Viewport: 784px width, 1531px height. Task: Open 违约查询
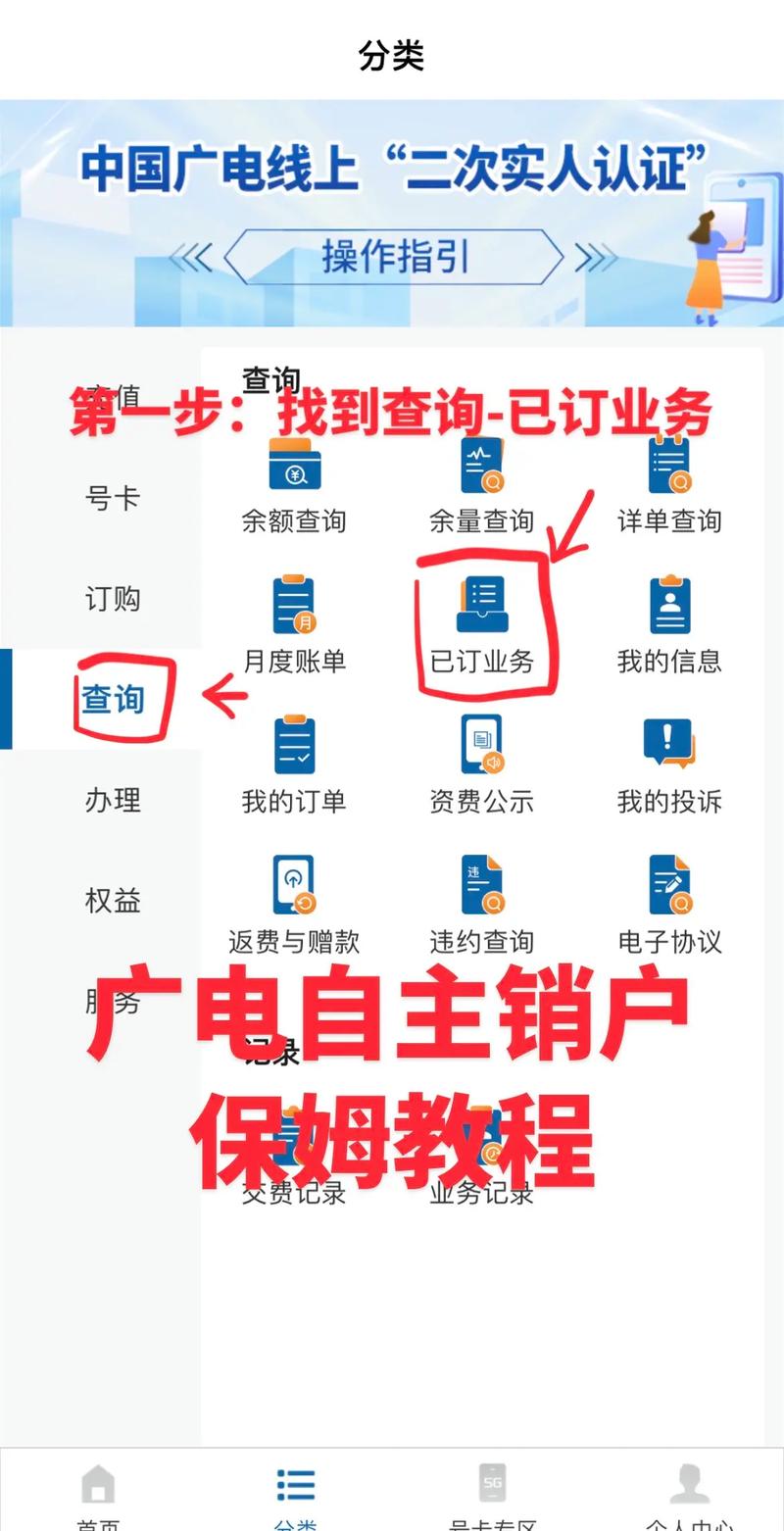(481, 905)
